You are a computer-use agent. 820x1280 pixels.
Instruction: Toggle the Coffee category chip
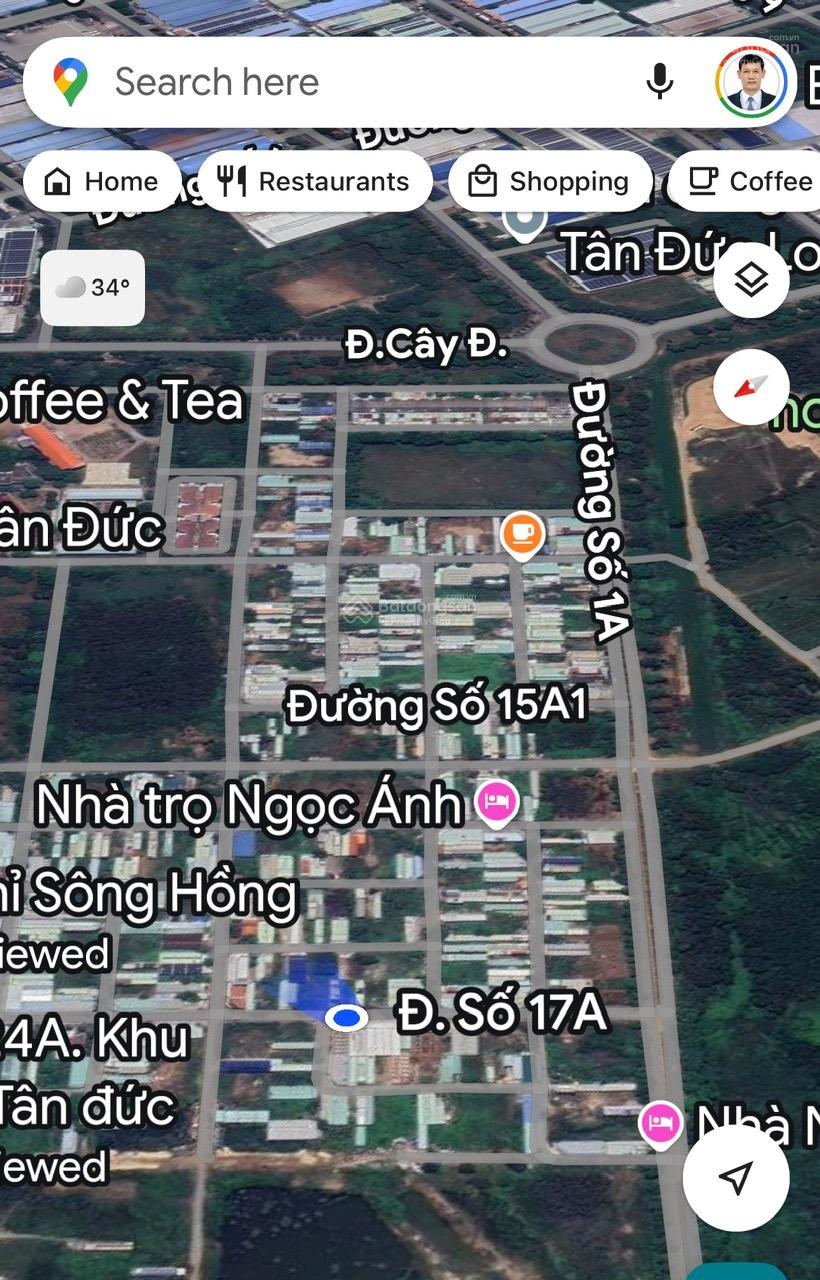point(750,181)
